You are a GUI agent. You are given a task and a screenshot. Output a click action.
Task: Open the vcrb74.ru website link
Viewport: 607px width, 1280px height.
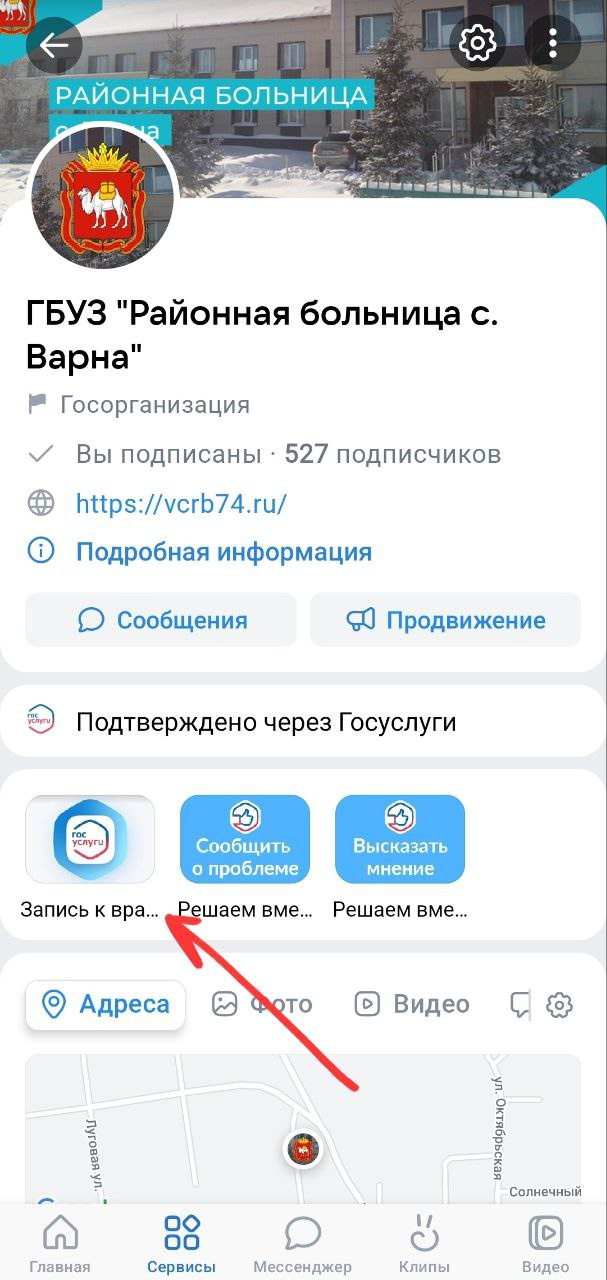(x=181, y=503)
